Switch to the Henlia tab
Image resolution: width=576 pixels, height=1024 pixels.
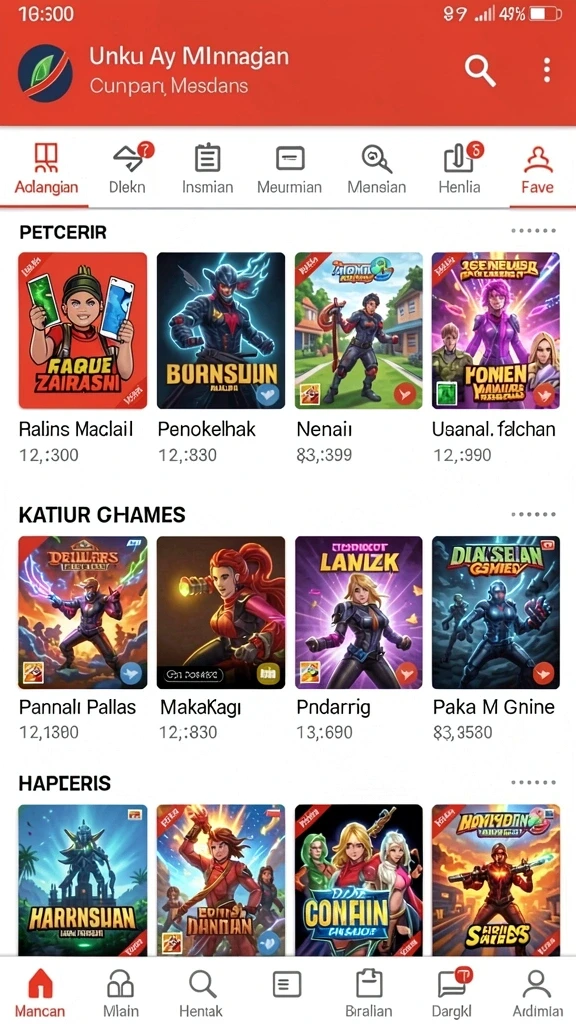pos(460,168)
